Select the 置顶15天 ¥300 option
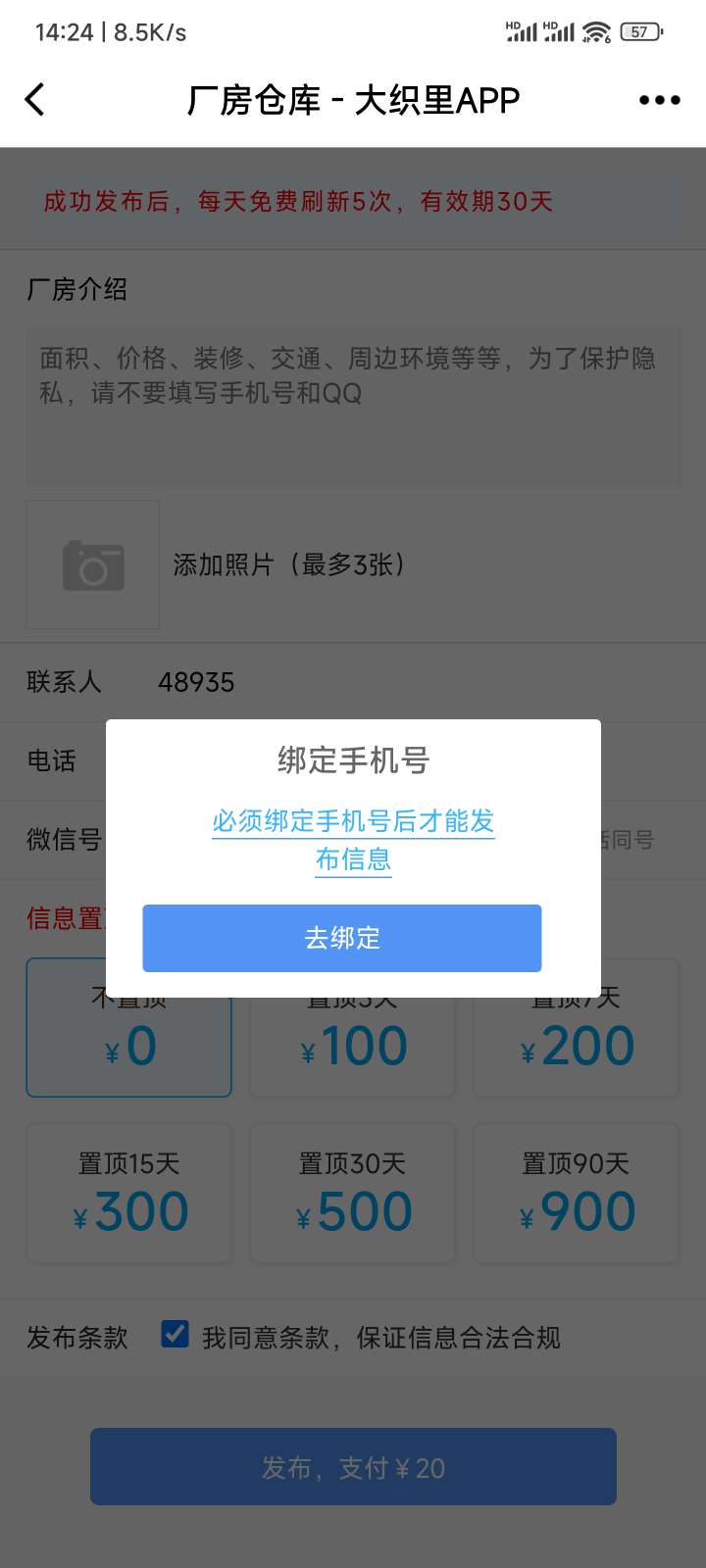706x1568 pixels. coord(129,1193)
